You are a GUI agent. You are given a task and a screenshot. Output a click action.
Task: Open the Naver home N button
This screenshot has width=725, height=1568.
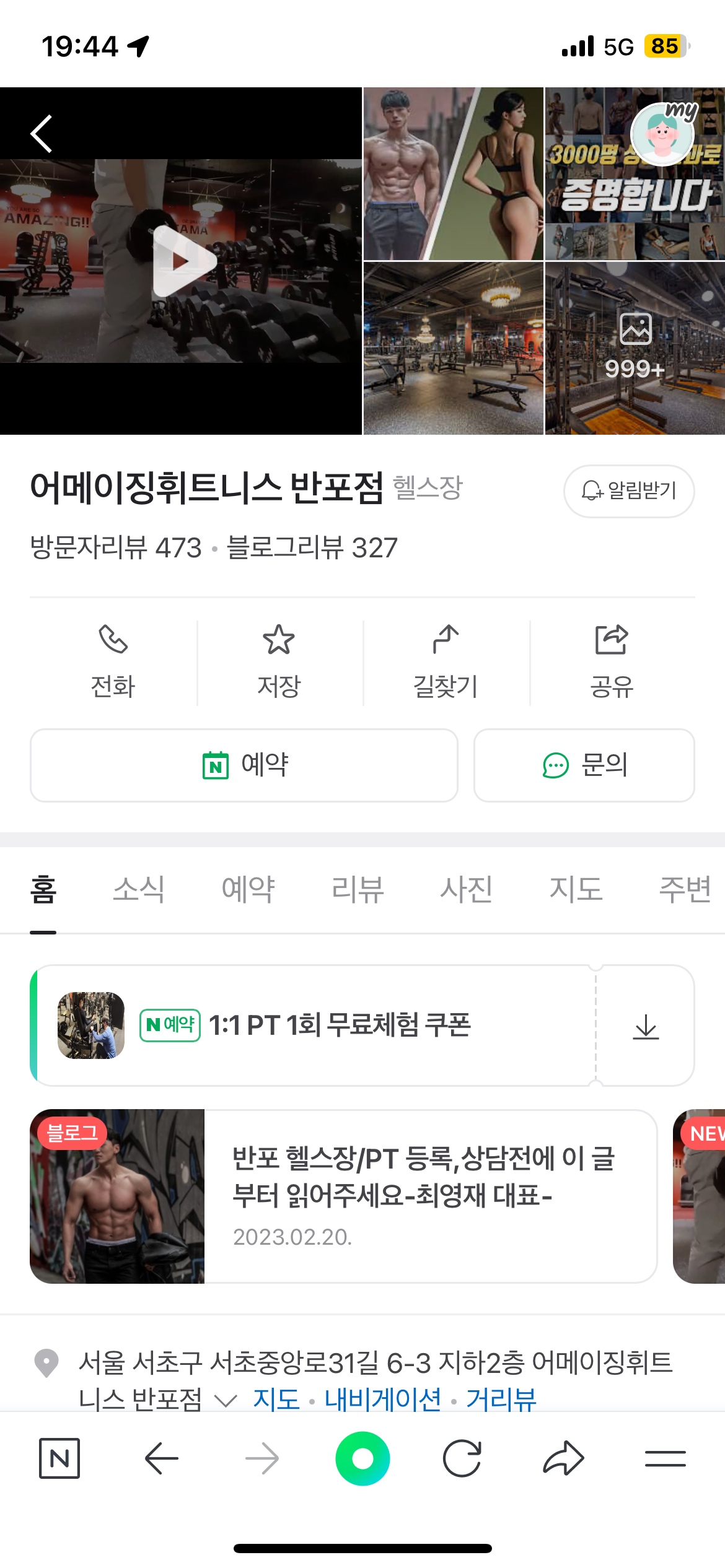point(59,1458)
